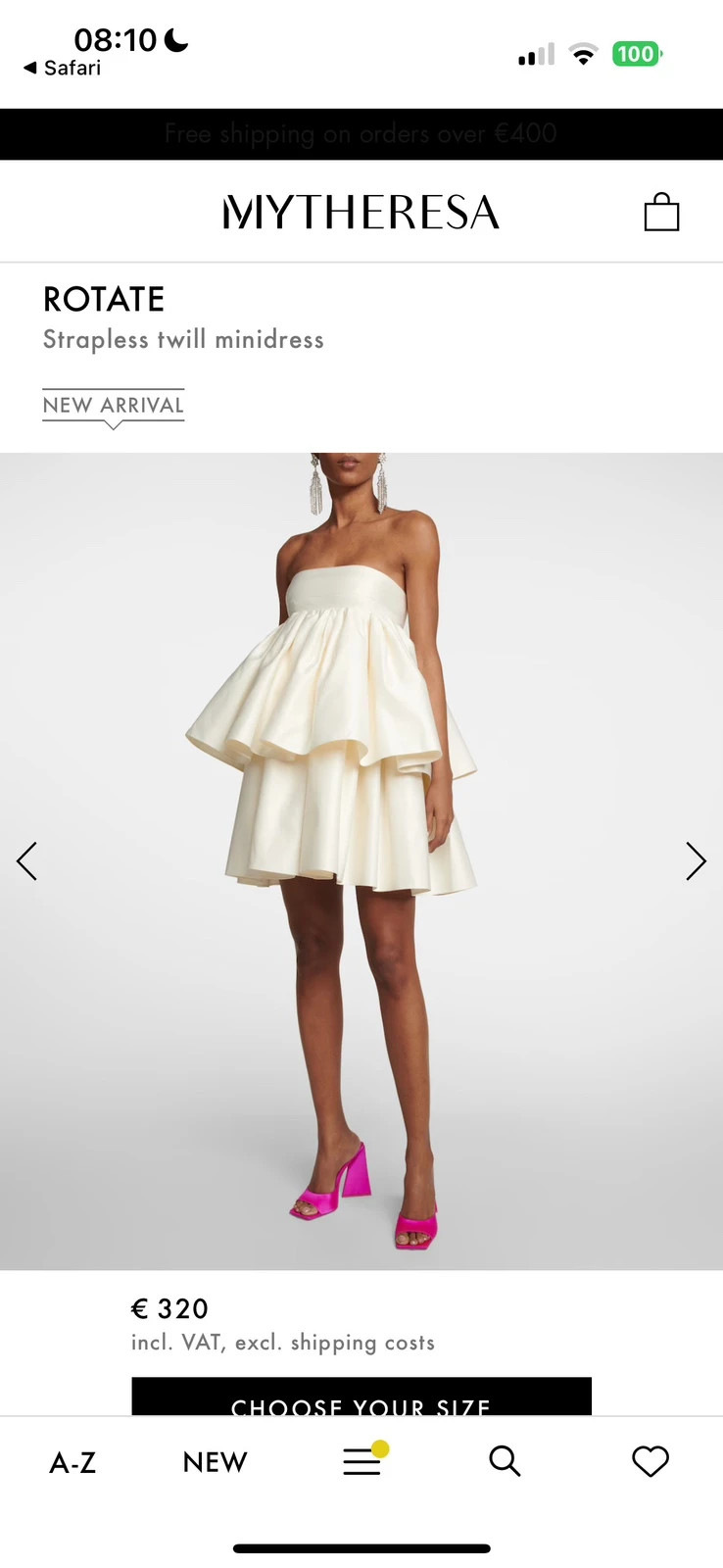Open the shopping bag
Viewport: 723px width, 1568px height.
[661, 212]
